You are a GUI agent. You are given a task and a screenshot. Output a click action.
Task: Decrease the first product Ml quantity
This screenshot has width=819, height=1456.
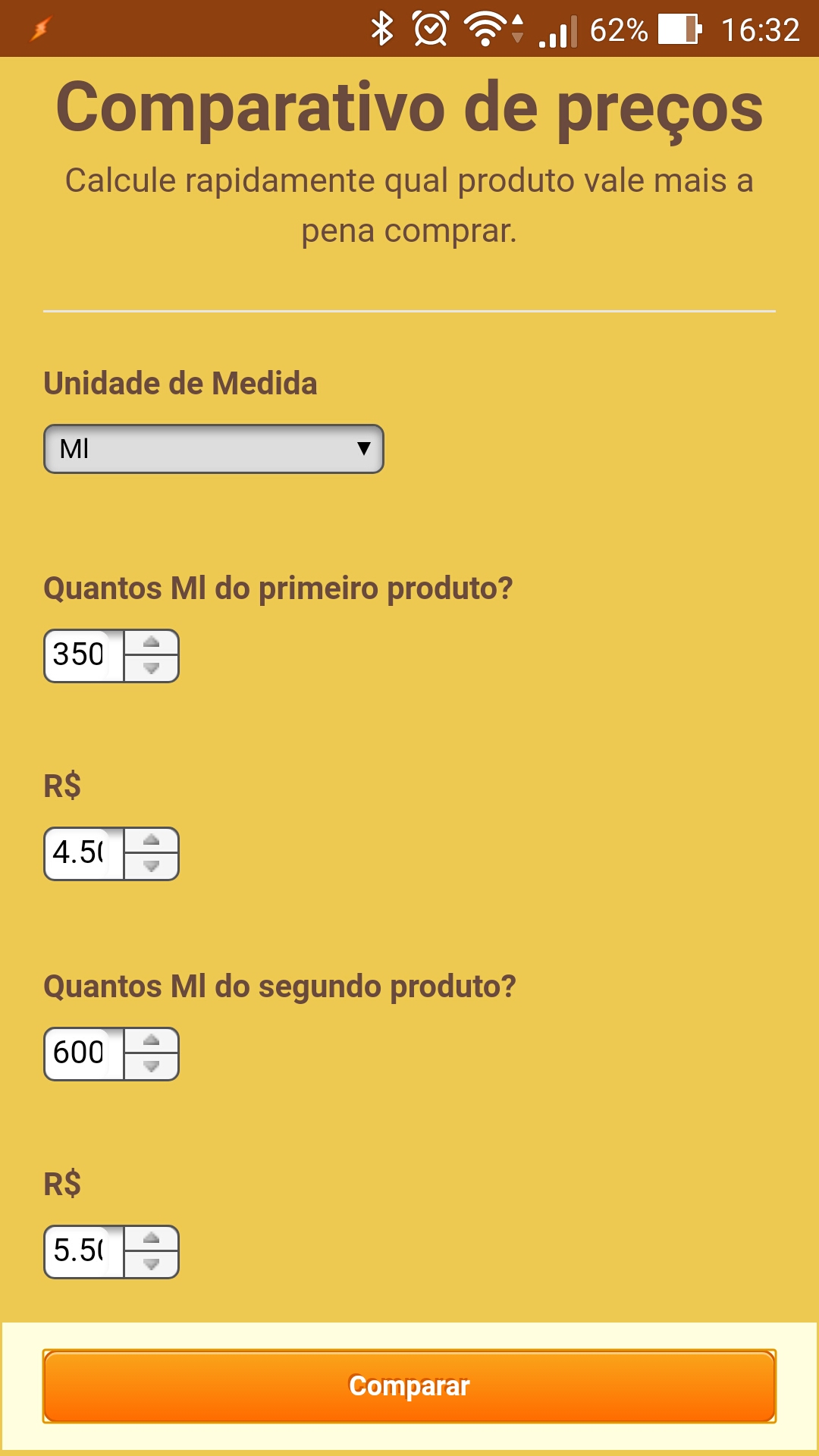click(152, 669)
